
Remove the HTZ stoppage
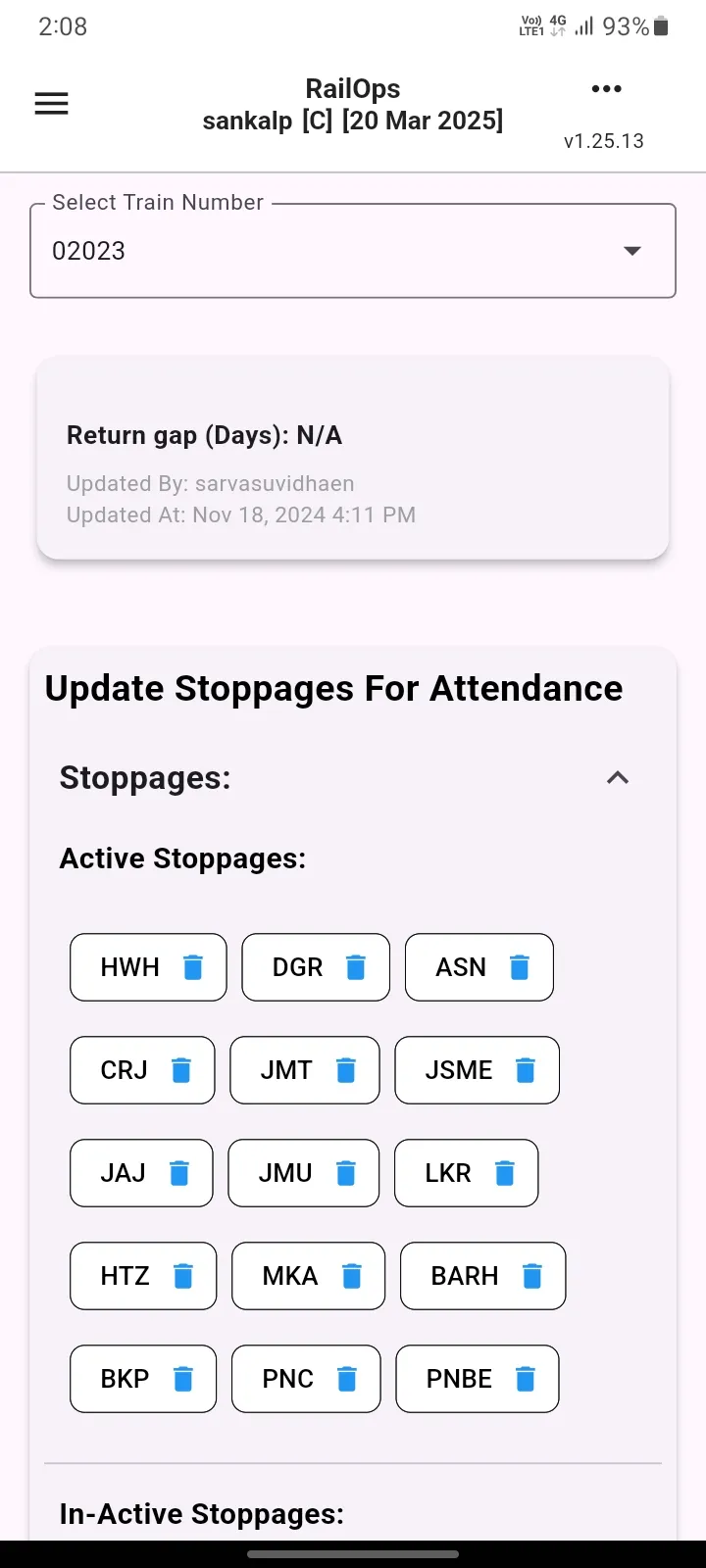(x=183, y=1276)
